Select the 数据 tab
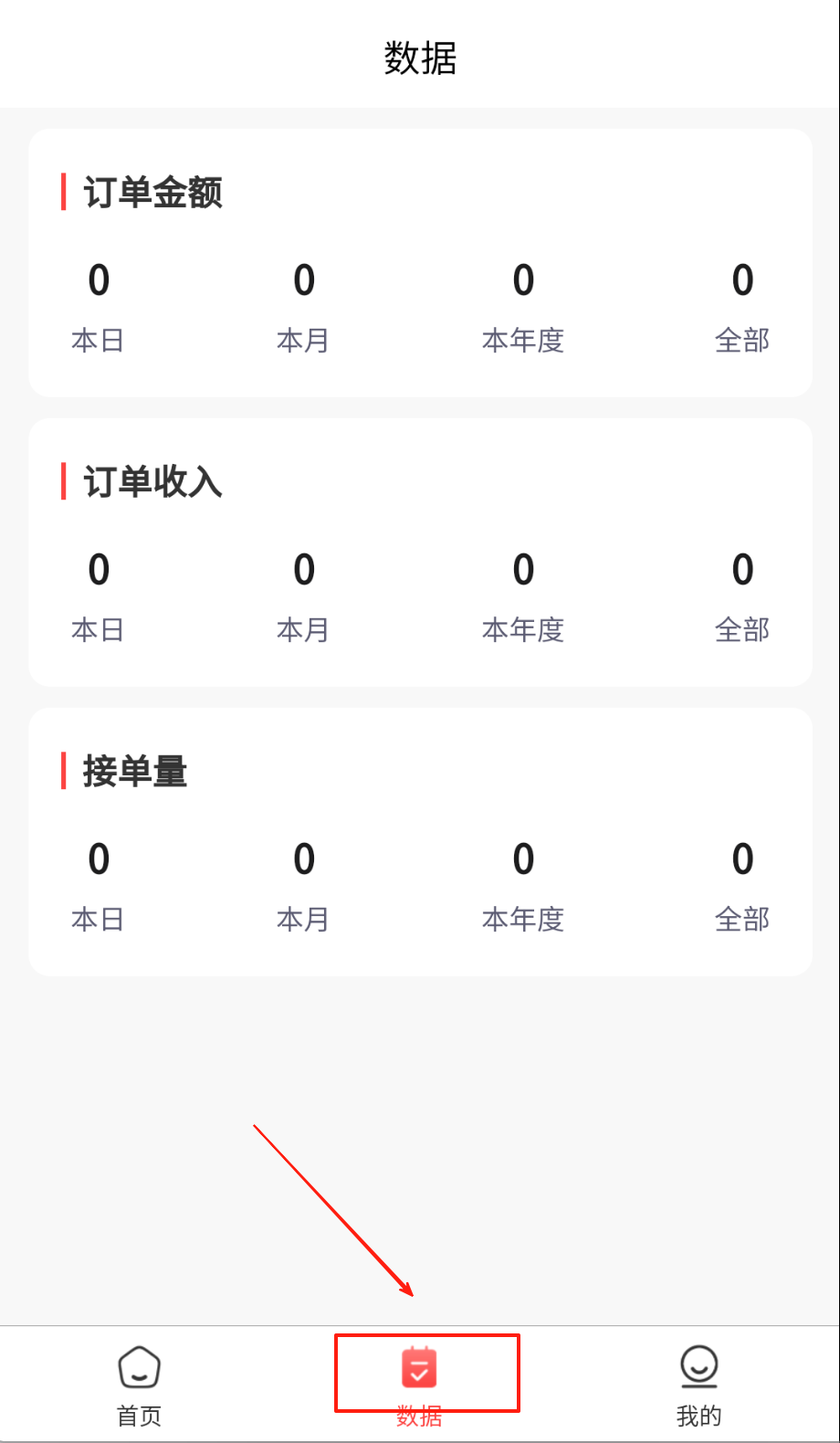This screenshot has height=1443, width=840. pos(419,1383)
